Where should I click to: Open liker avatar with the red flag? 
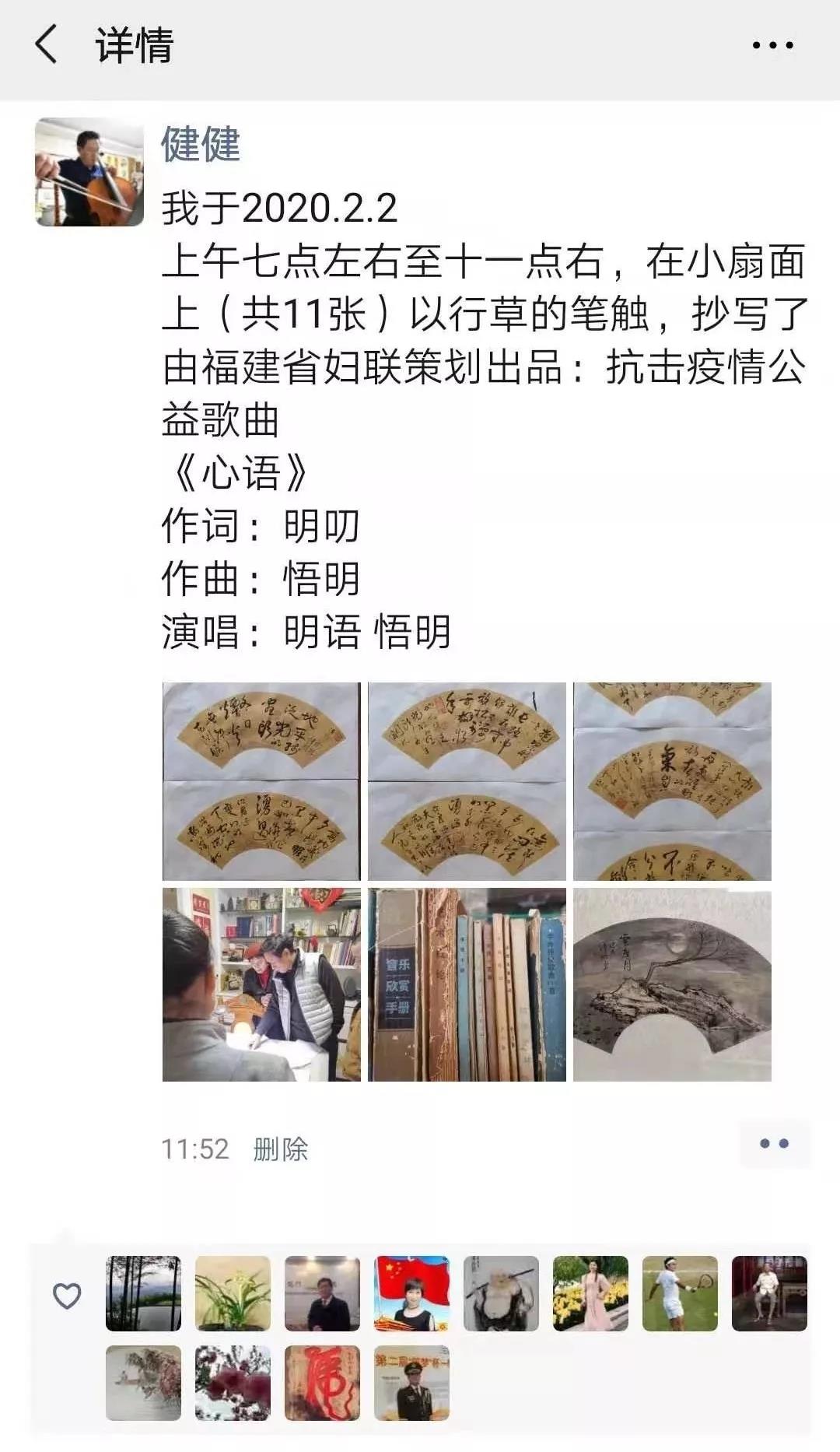[x=411, y=1293]
